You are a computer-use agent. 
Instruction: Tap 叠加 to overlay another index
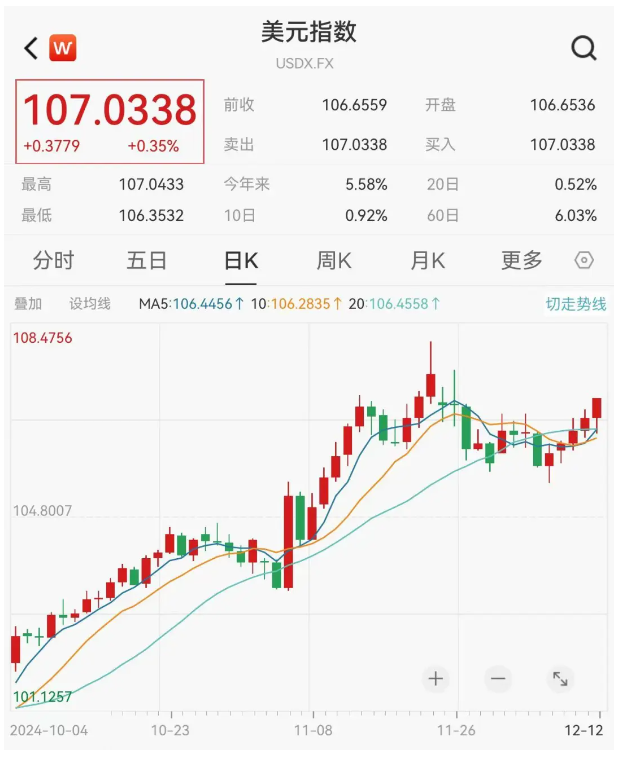tap(28, 303)
